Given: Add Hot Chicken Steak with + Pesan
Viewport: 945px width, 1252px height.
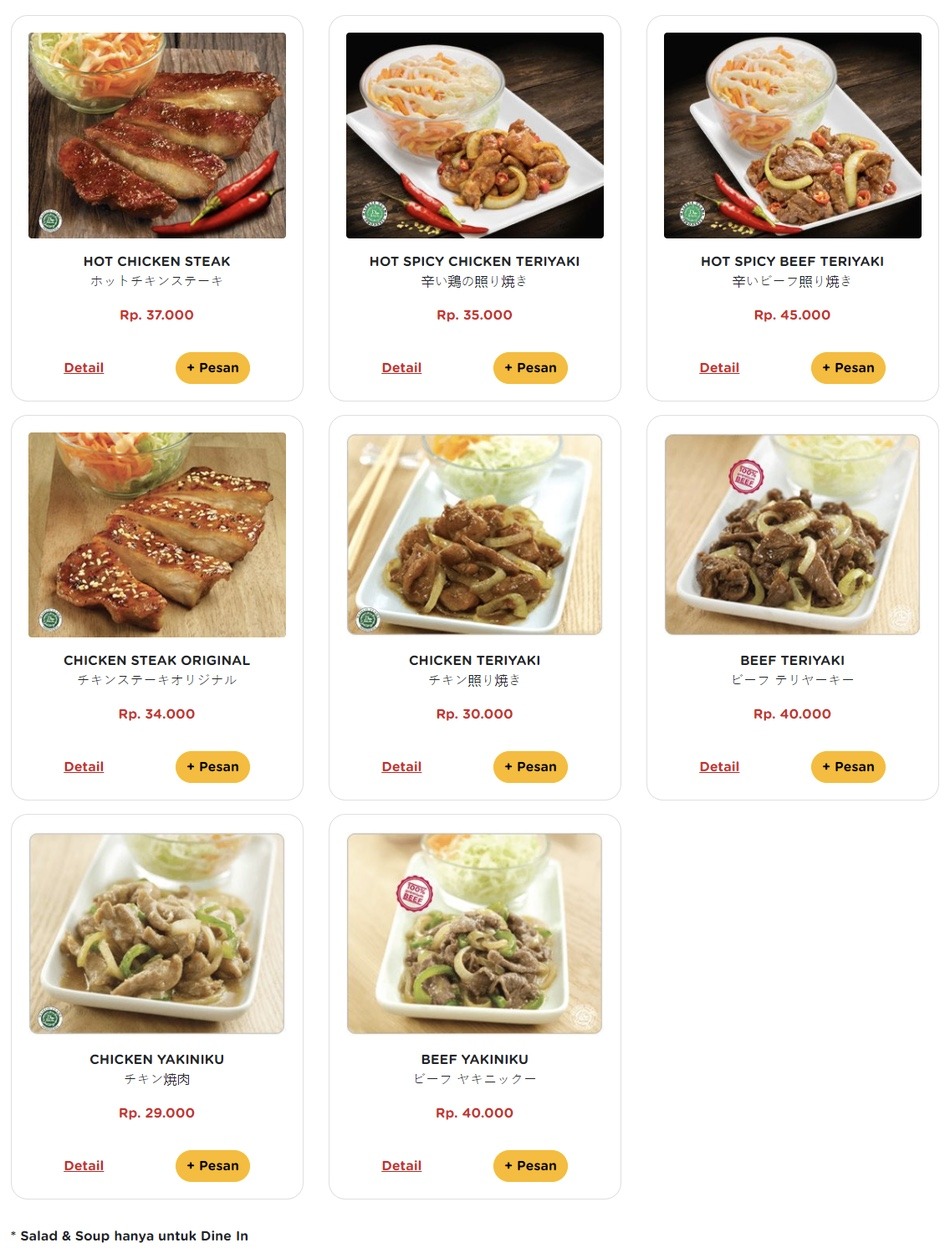Looking at the screenshot, I should point(212,368).
